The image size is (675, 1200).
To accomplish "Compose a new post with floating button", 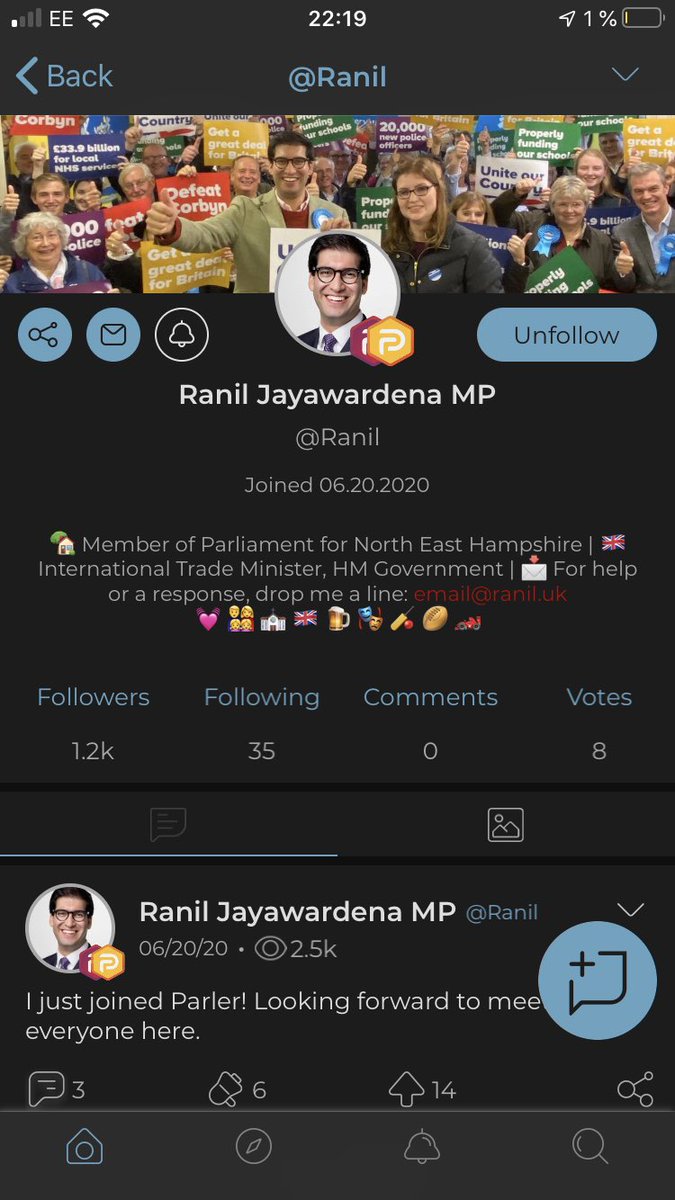I will tap(598, 980).
